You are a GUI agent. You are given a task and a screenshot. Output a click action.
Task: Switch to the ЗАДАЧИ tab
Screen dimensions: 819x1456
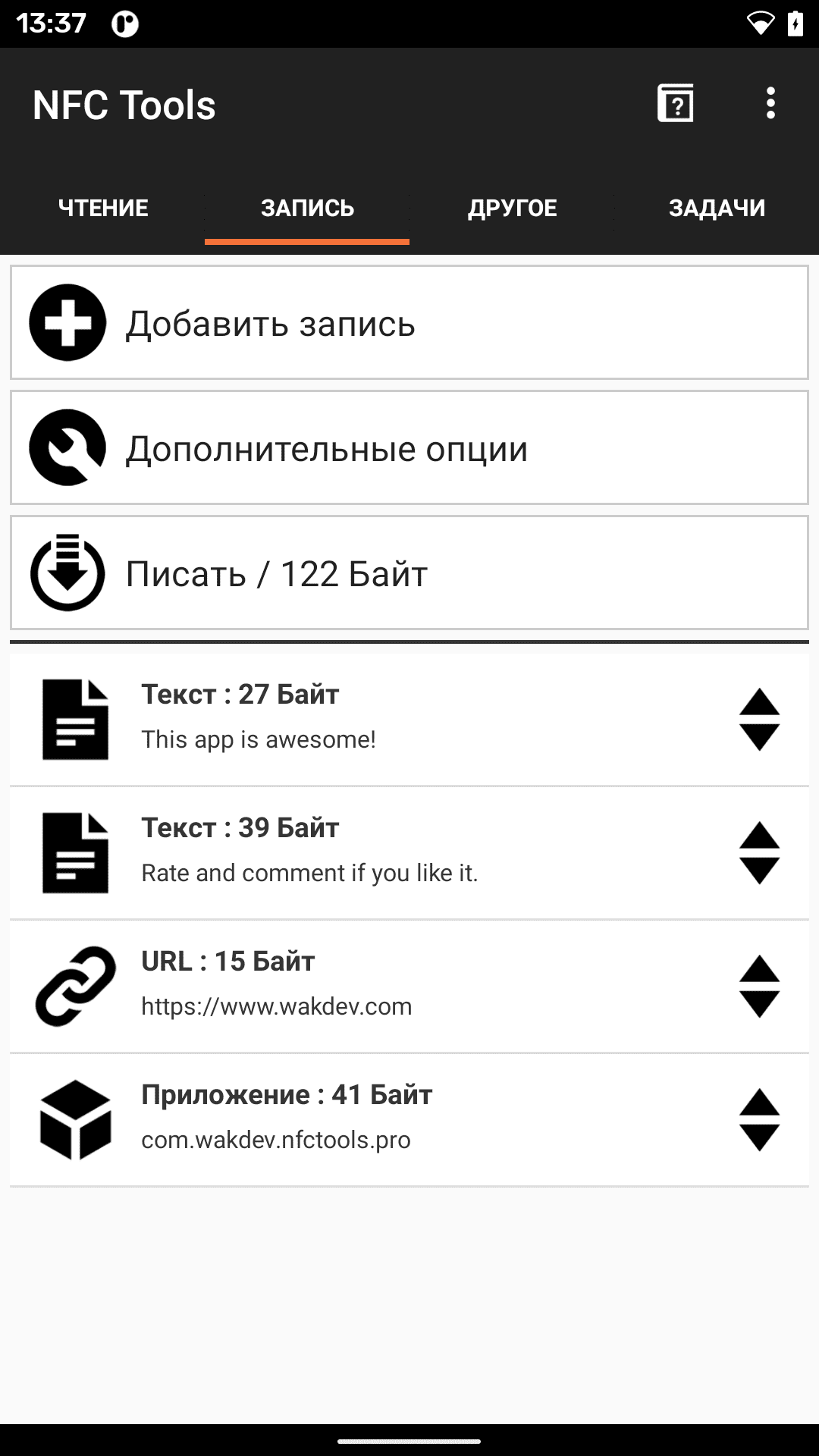[717, 208]
